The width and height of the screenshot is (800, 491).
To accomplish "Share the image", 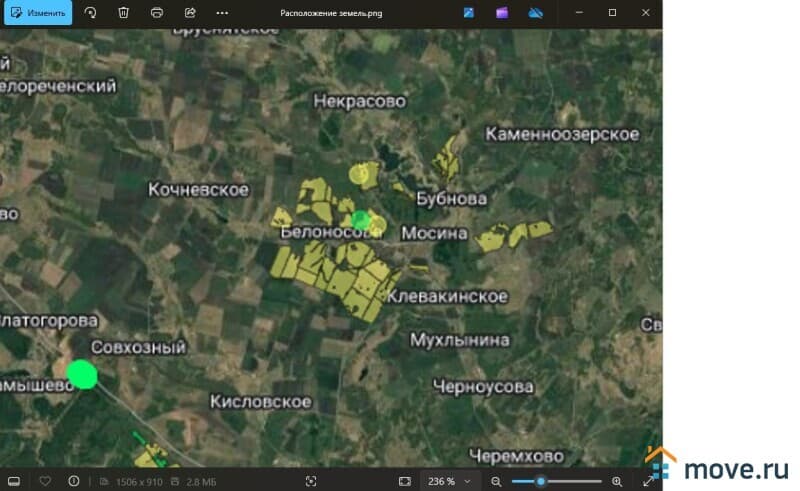I will [x=190, y=13].
